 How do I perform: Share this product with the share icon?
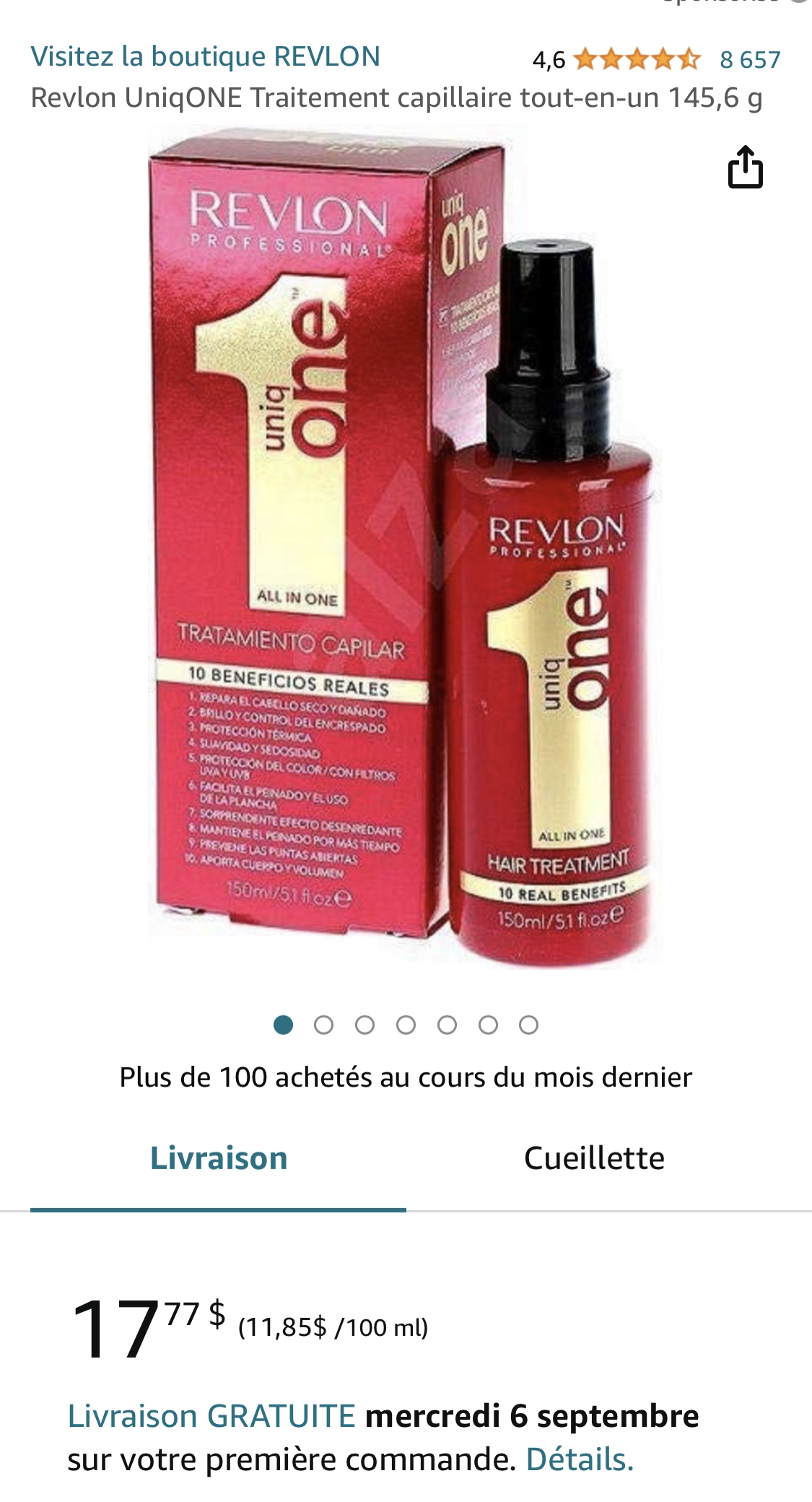pyautogui.click(x=745, y=167)
